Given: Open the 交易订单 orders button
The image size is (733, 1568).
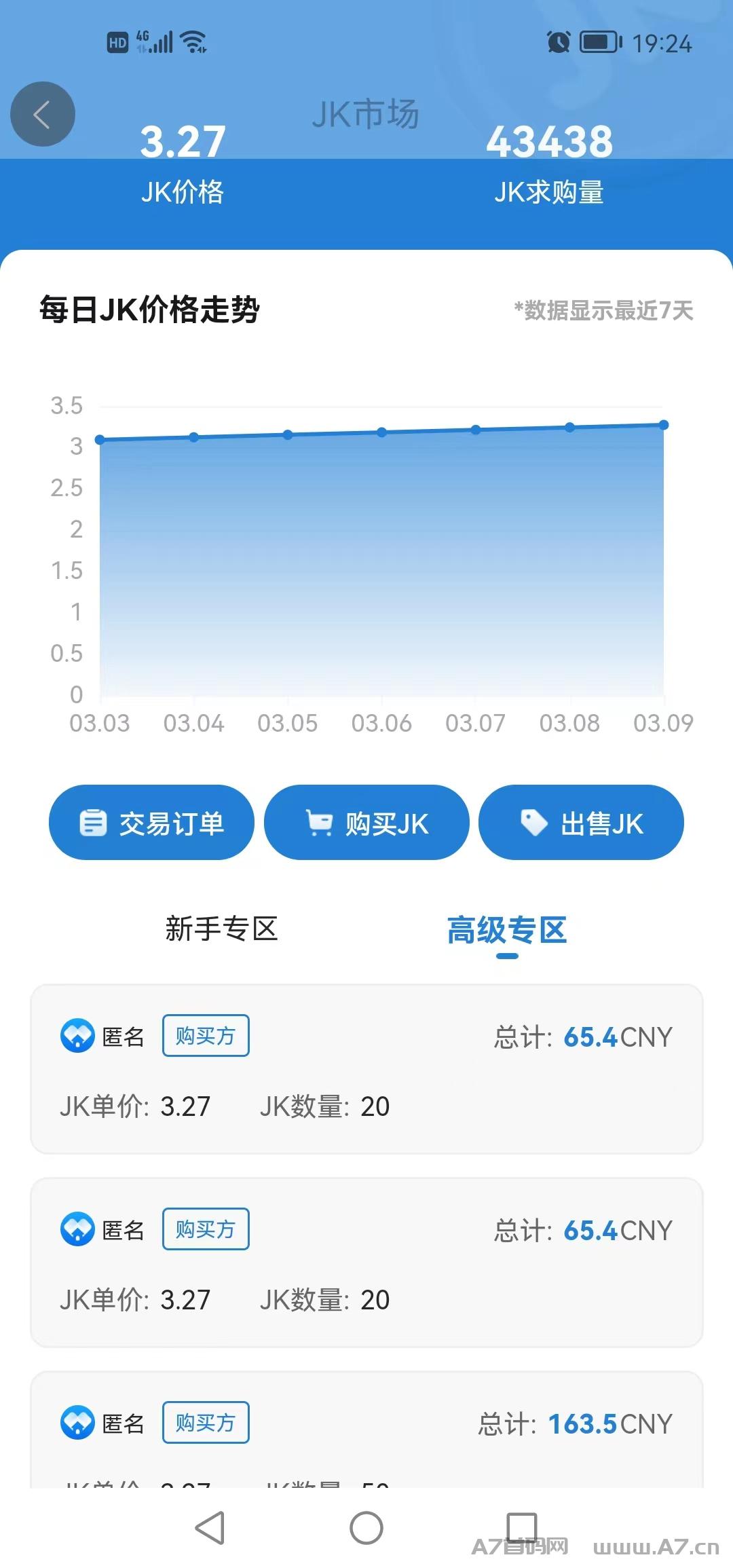Looking at the screenshot, I should (151, 823).
